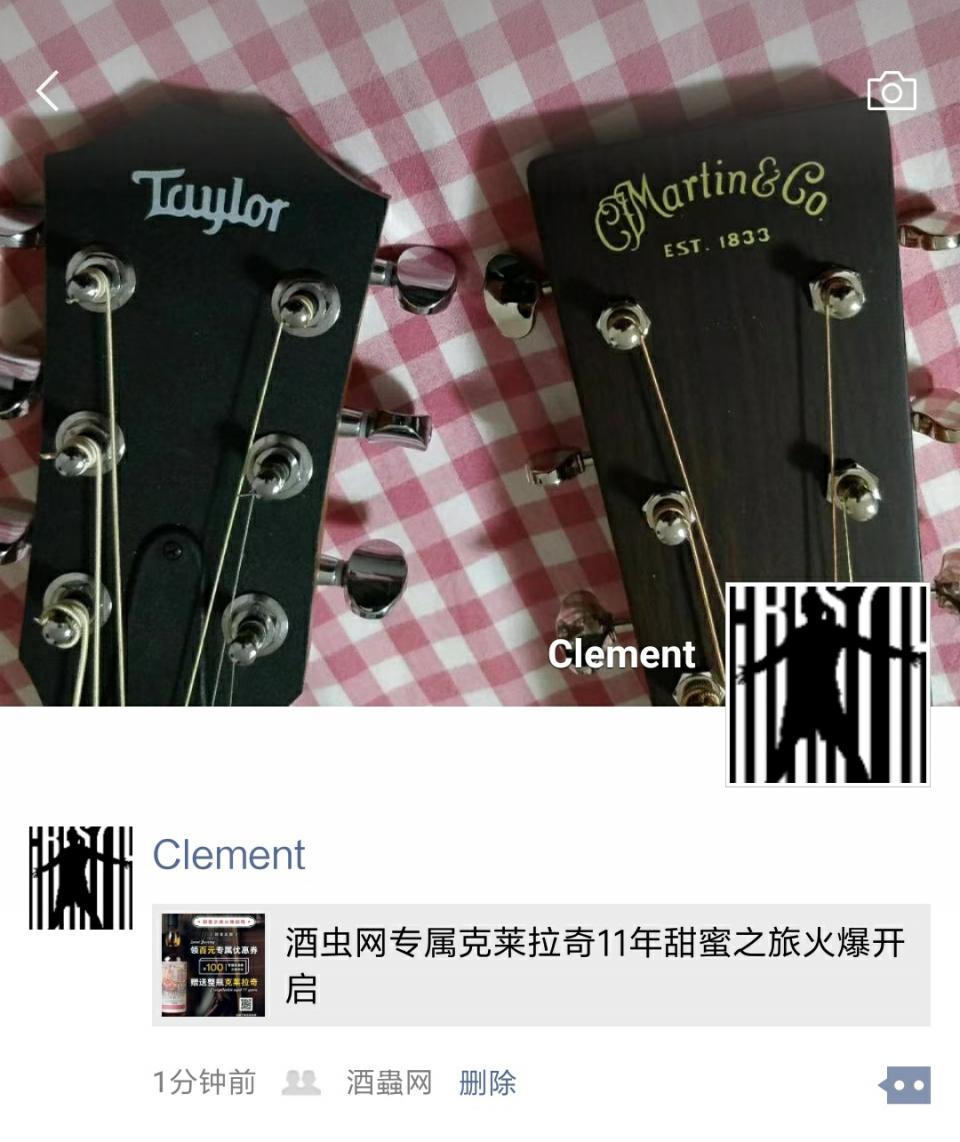Open Clement's profile from the post name
Viewport: 960px width, 1142px height.
click(229, 855)
